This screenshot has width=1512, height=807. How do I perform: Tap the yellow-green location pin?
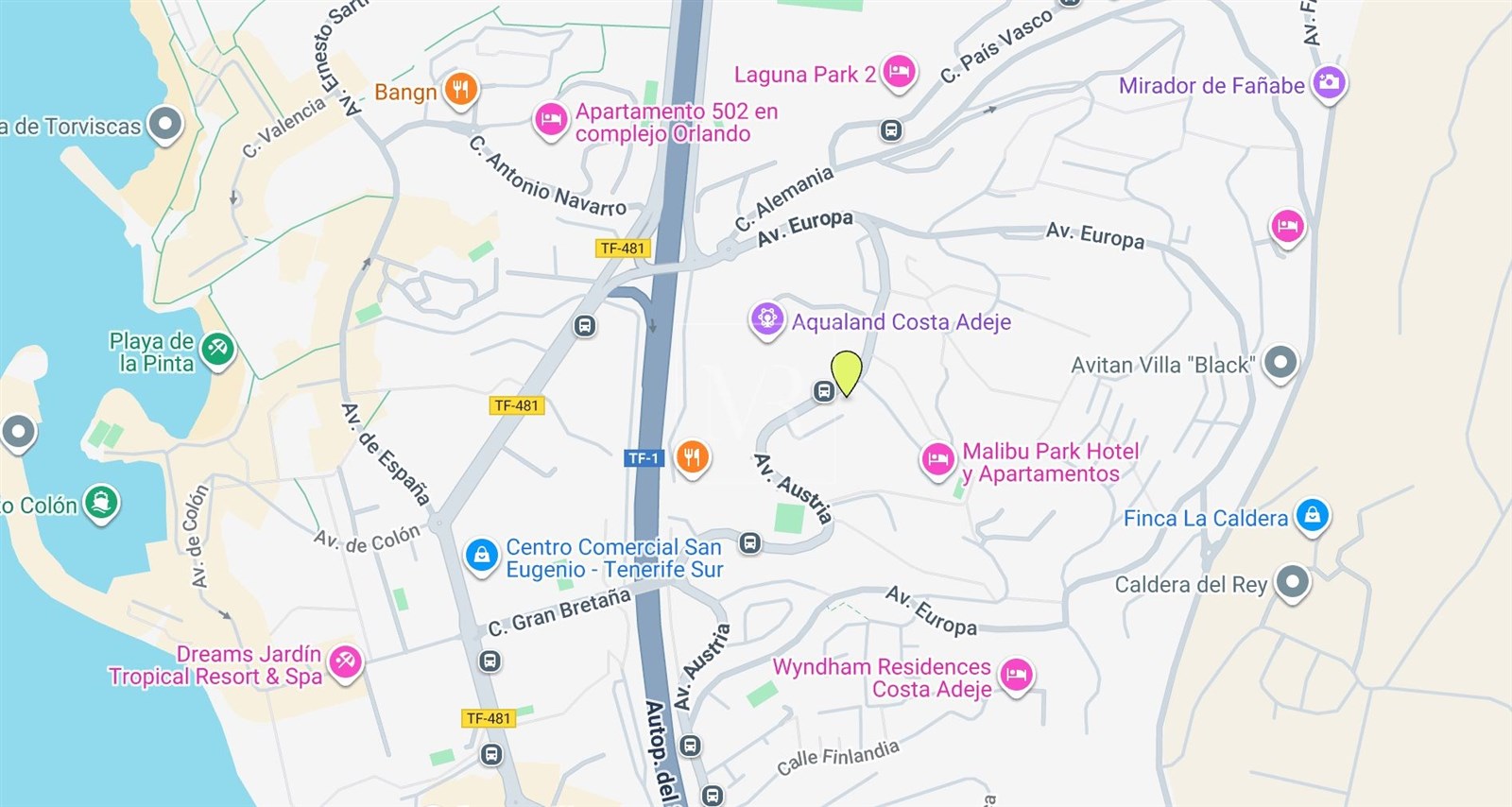[x=846, y=369]
